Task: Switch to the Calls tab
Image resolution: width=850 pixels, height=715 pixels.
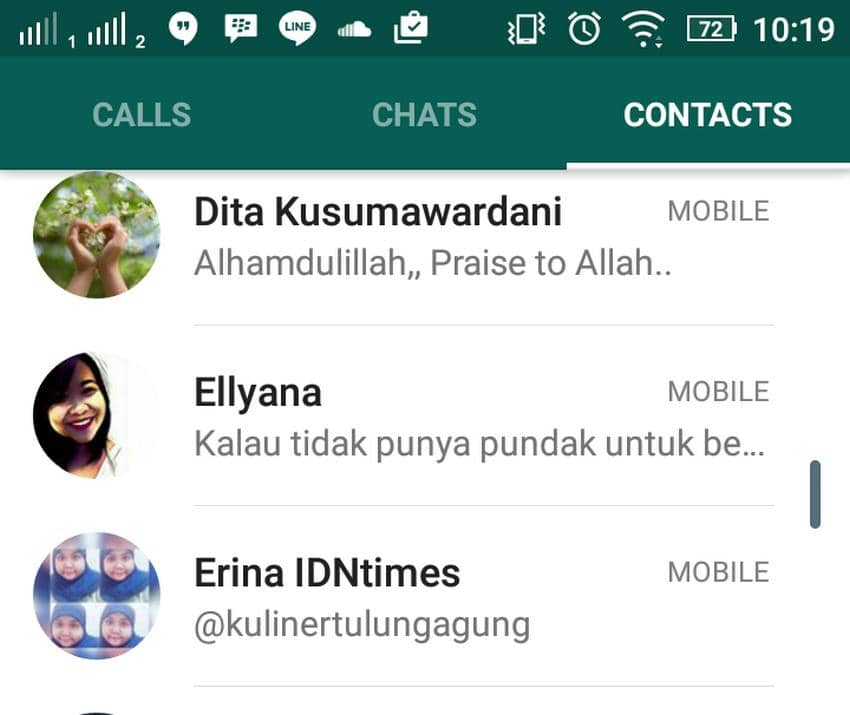Action: [x=141, y=115]
